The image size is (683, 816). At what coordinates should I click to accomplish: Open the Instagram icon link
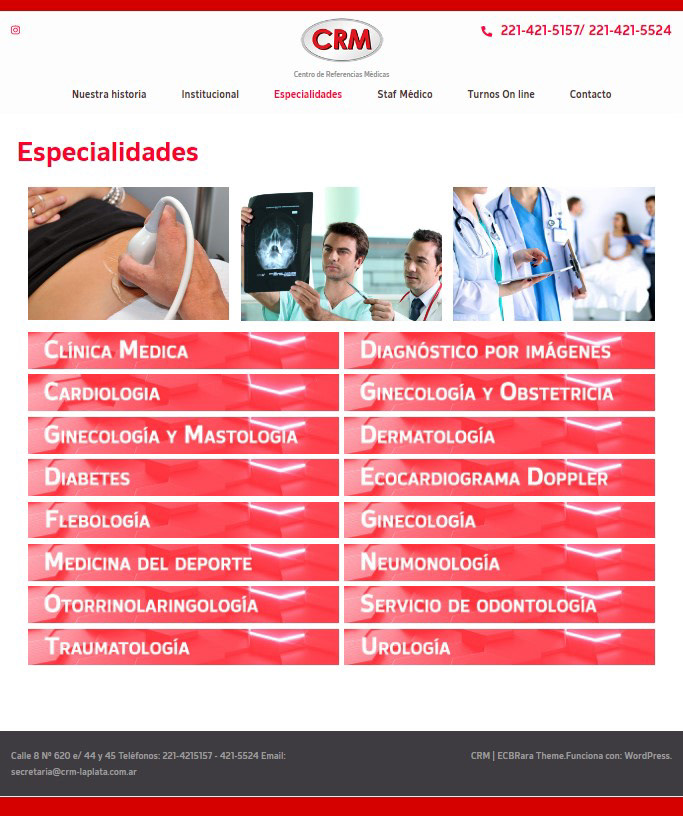coord(16,30)
